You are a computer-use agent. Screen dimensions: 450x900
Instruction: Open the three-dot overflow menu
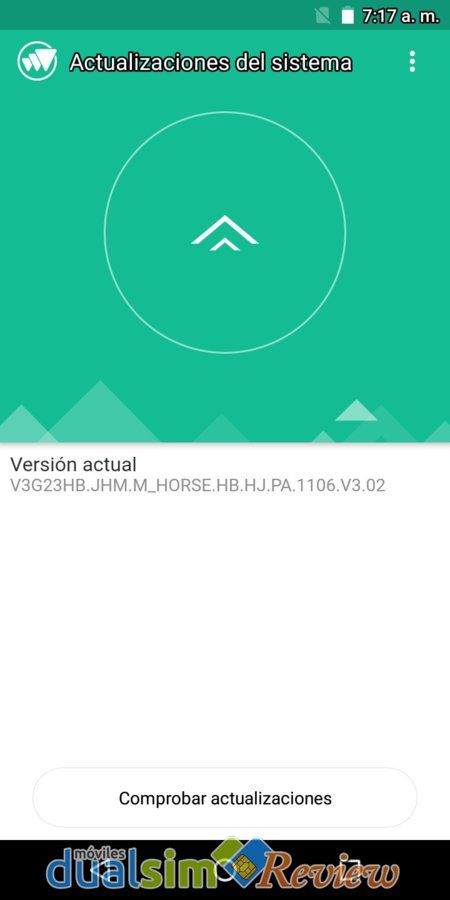pyautogui.click(x=412, y=61)
